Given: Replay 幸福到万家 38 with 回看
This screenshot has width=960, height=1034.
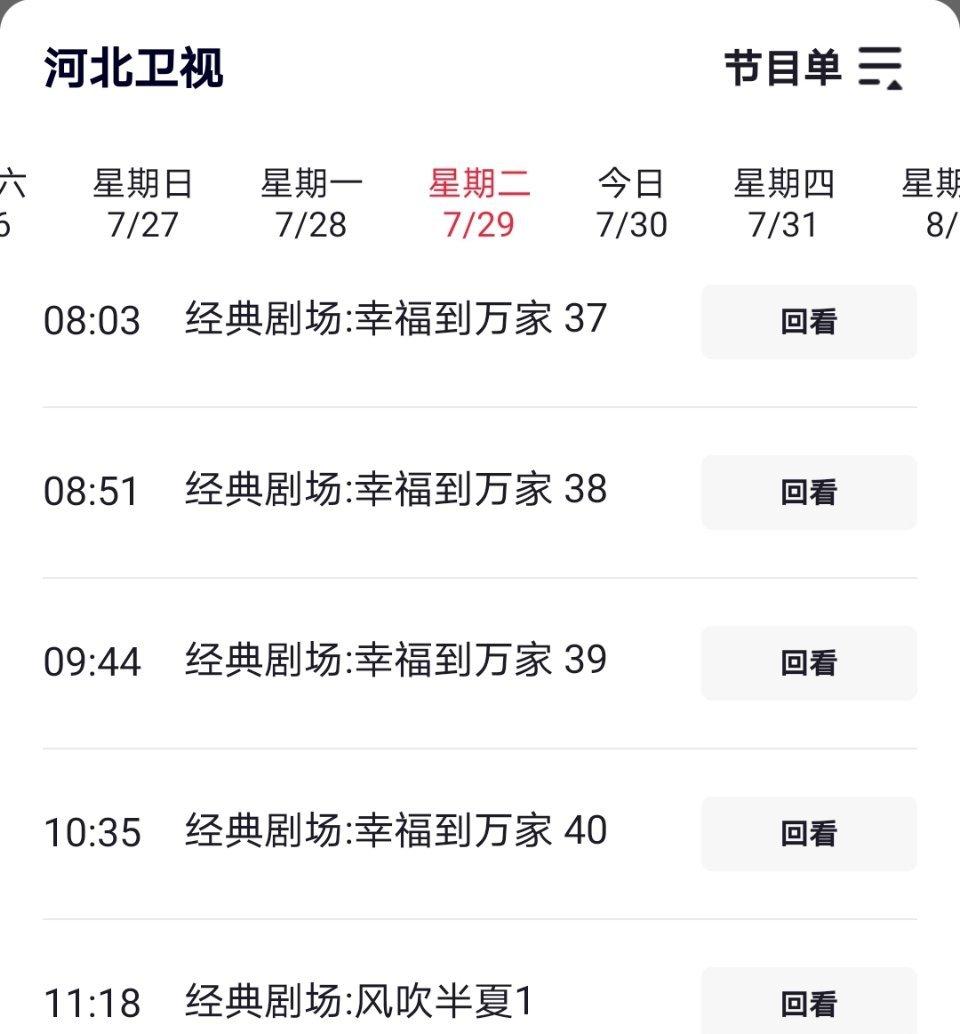Looking at the screenshot, I should point(808,492).
